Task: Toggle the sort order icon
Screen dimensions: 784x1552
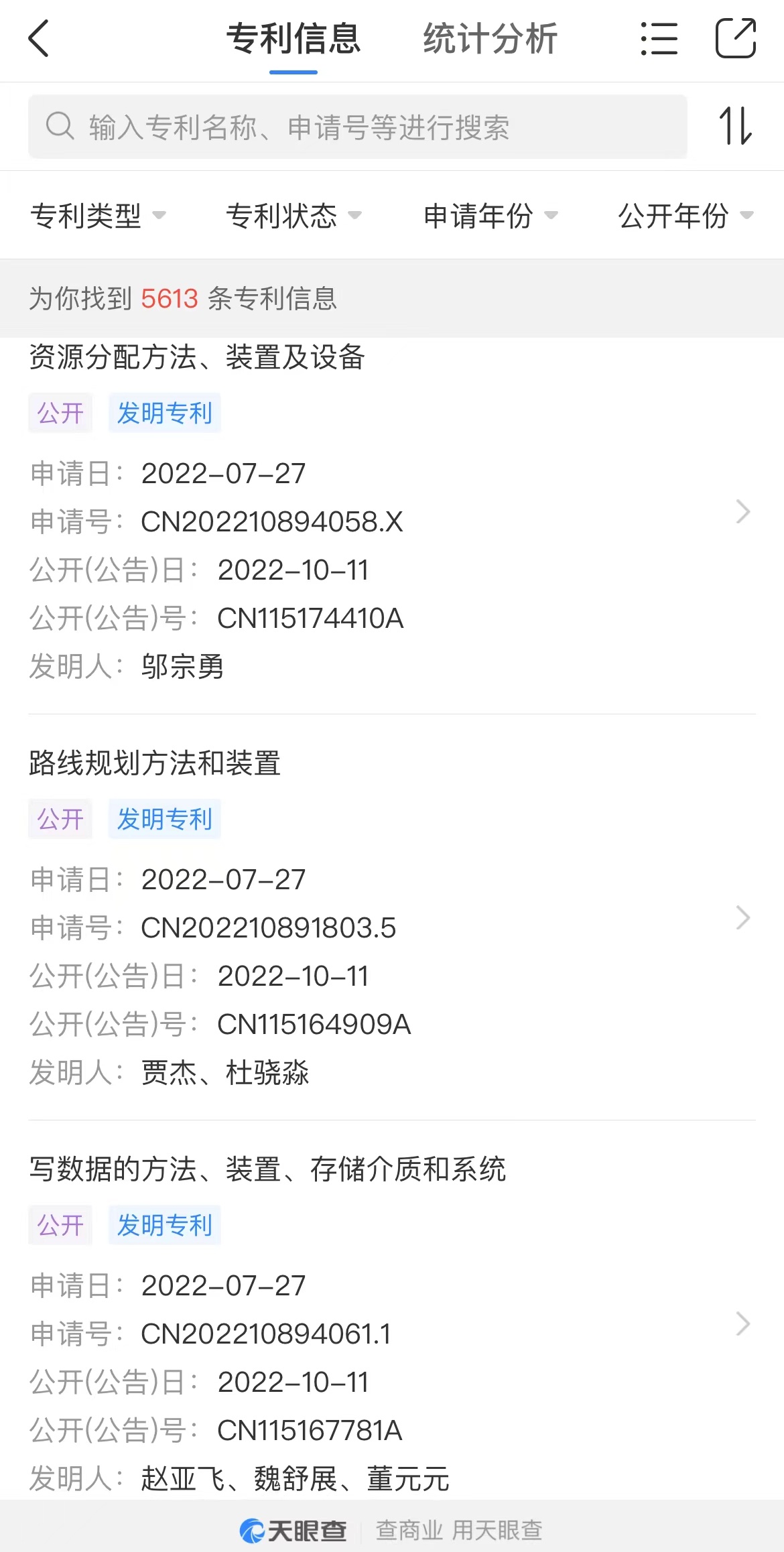Action: point(736,126)
